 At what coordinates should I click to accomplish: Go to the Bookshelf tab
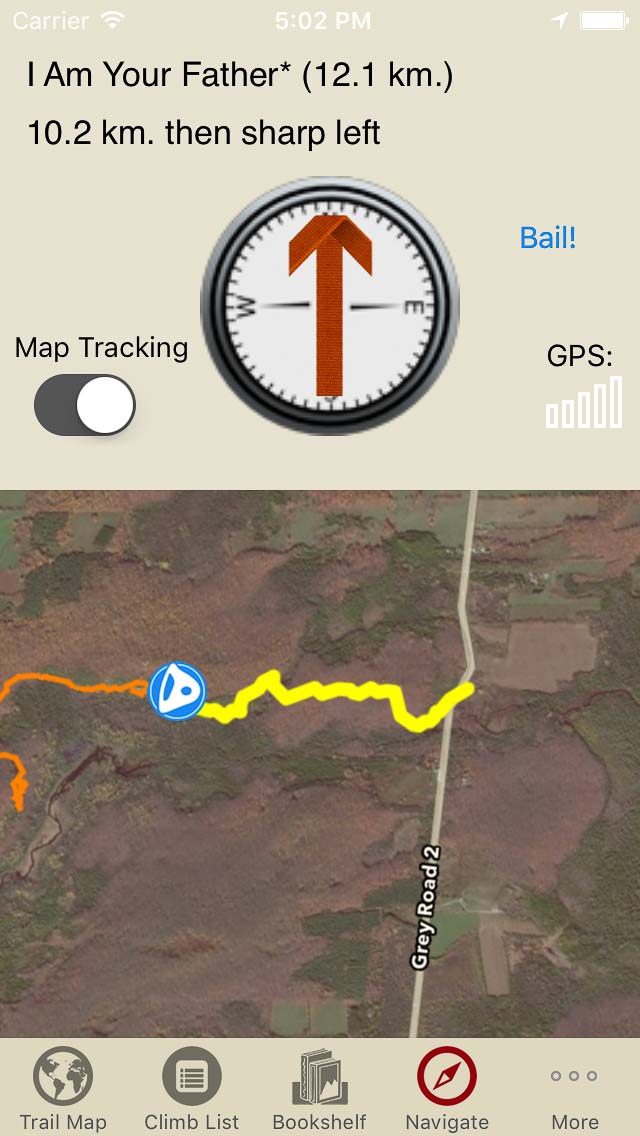[319, 1088]
